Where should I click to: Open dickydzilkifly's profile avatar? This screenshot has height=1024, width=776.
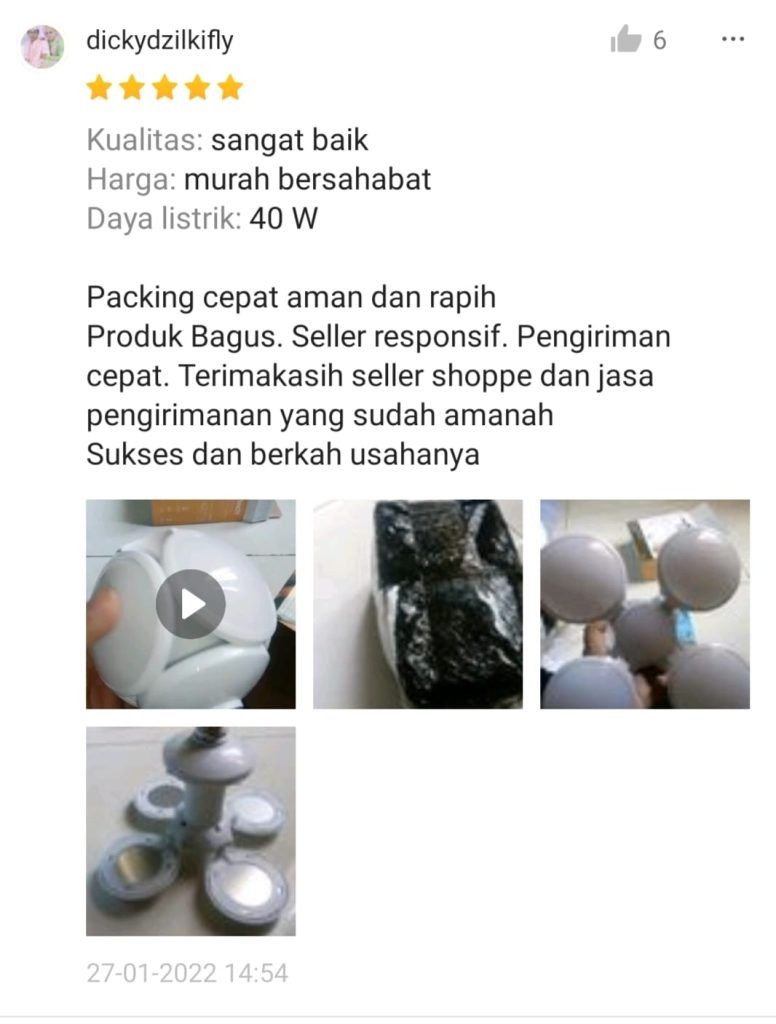click(42, 47)
